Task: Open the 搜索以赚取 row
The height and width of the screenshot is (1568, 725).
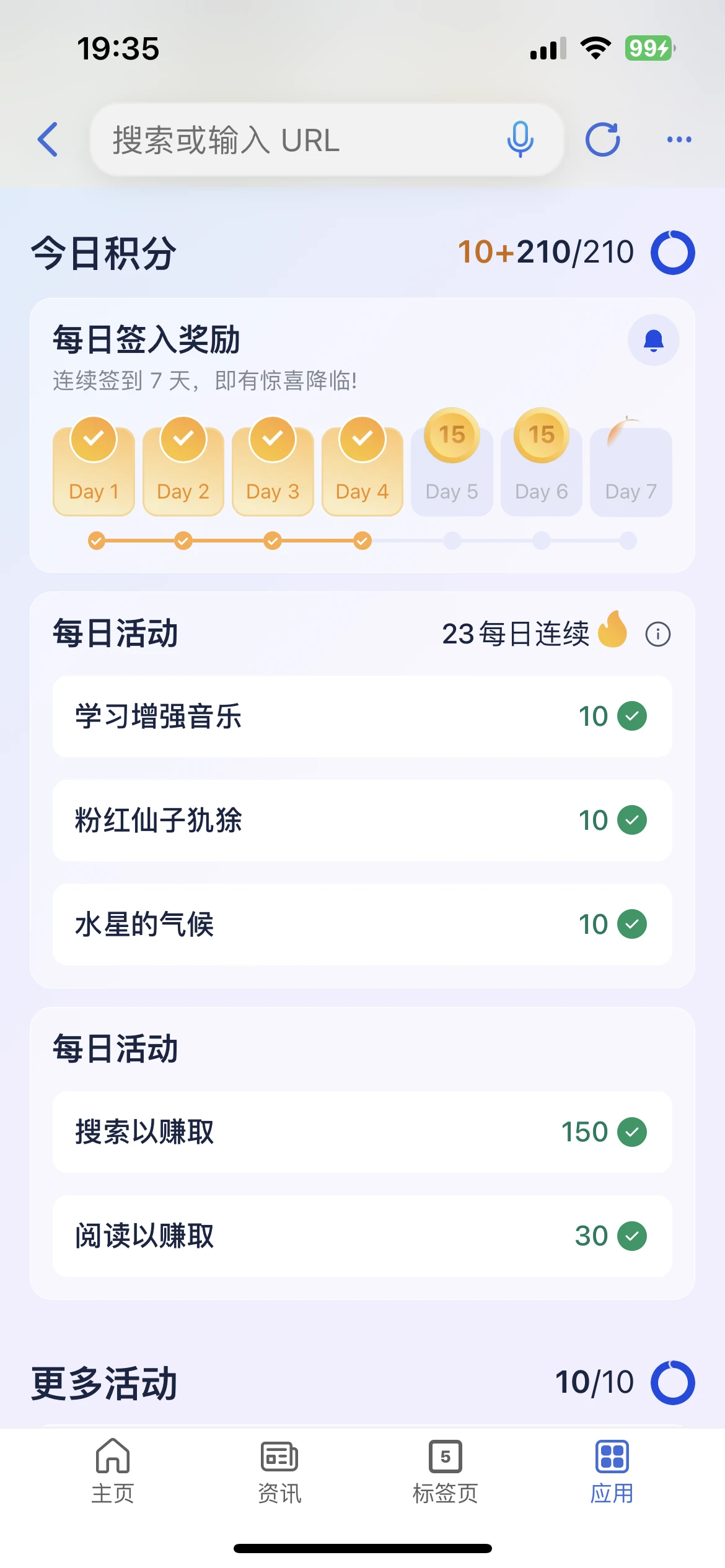Action: click(x=362, y=1132)
